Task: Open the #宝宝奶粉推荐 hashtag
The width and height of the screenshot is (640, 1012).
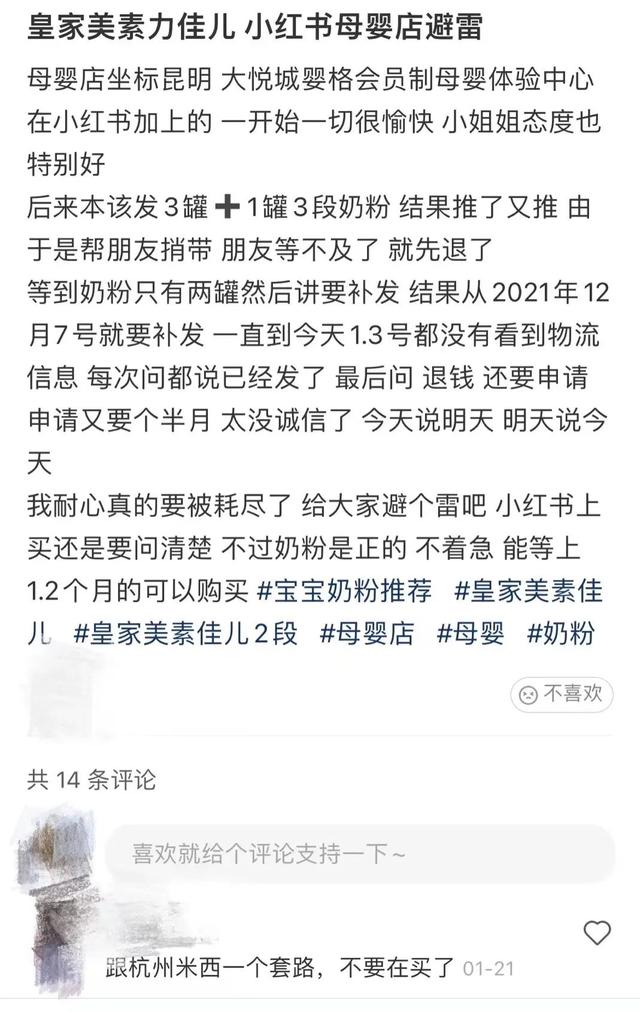Action: tap(344, 591)
